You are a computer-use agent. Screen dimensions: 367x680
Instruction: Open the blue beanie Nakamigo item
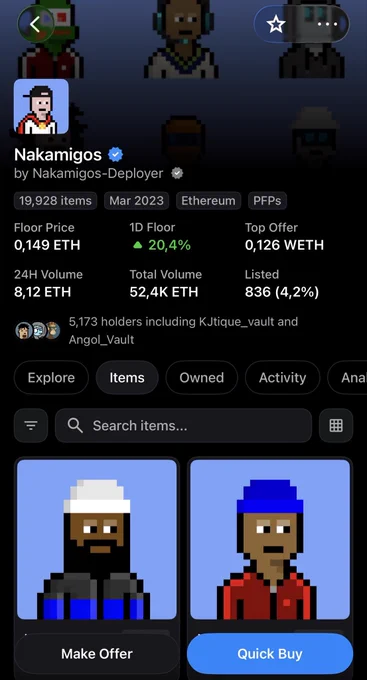(x=270, y=539)
